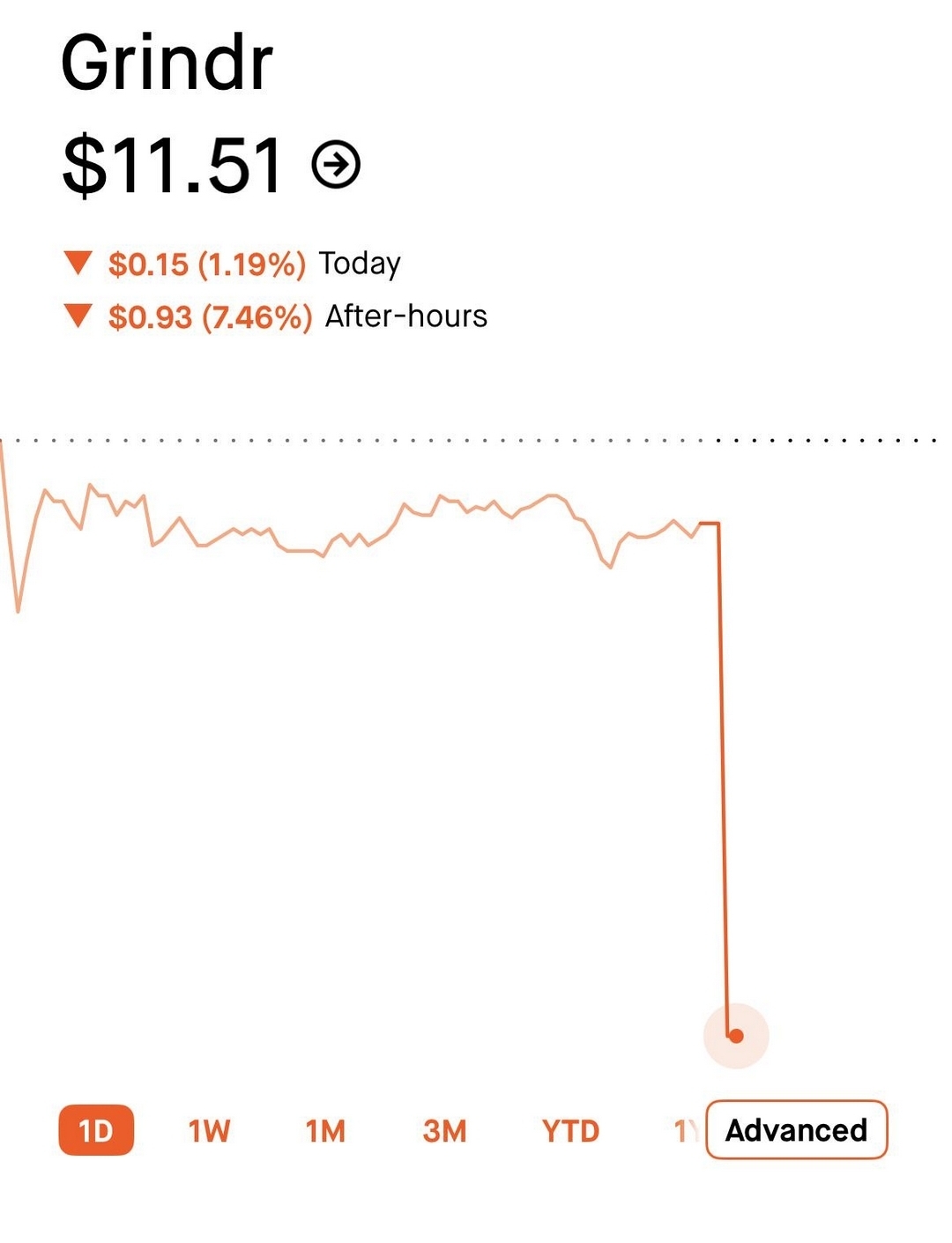Screen dimensions: 952x1243
Task: Switch to the 3M chart view
Action: pyautogui.click(x=444, y=1130)
